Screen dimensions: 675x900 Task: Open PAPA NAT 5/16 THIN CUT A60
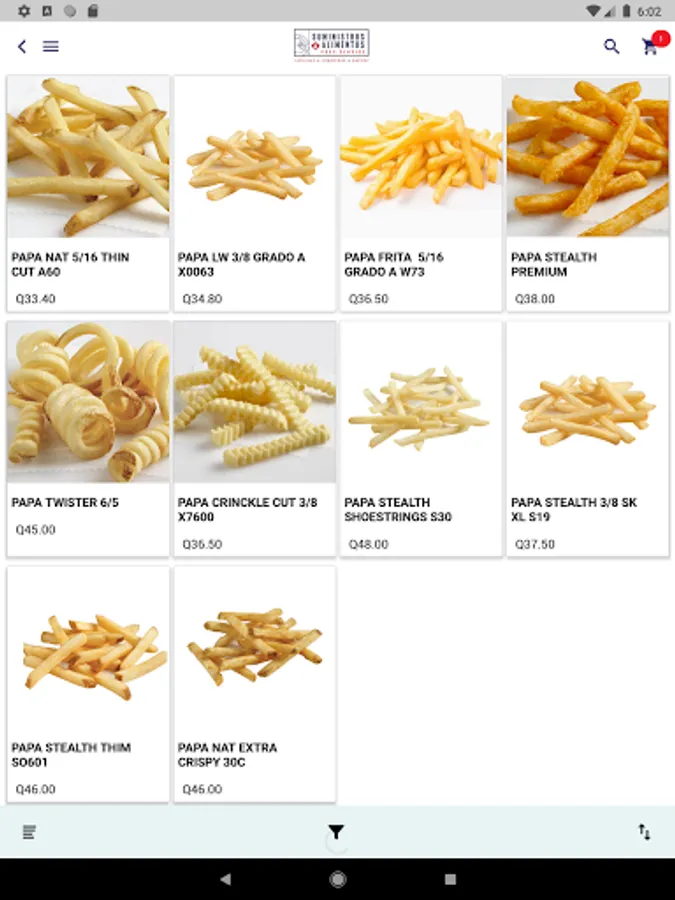coord(88,193)
